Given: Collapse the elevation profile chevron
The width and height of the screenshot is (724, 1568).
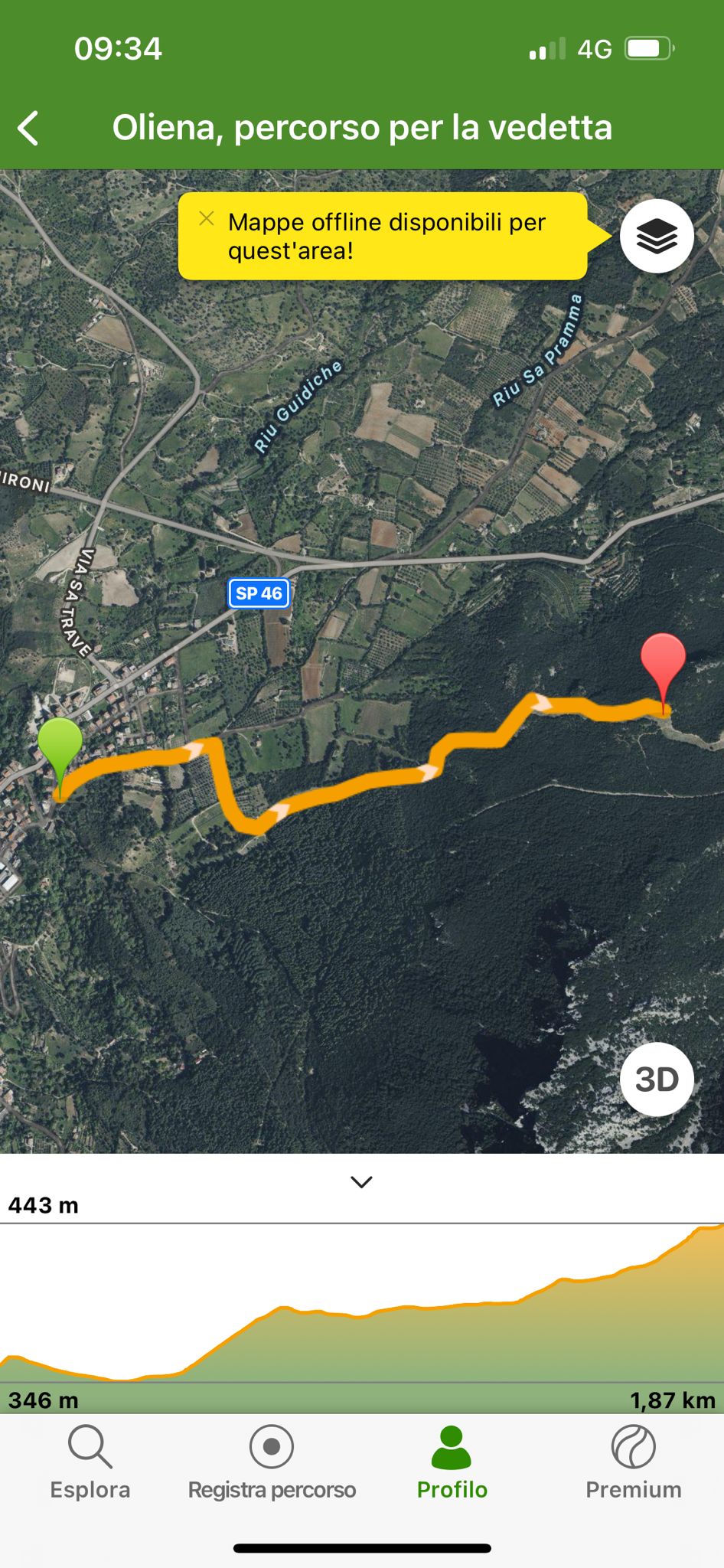Looking at the screenshot, I should click(x=361, y=1182).
